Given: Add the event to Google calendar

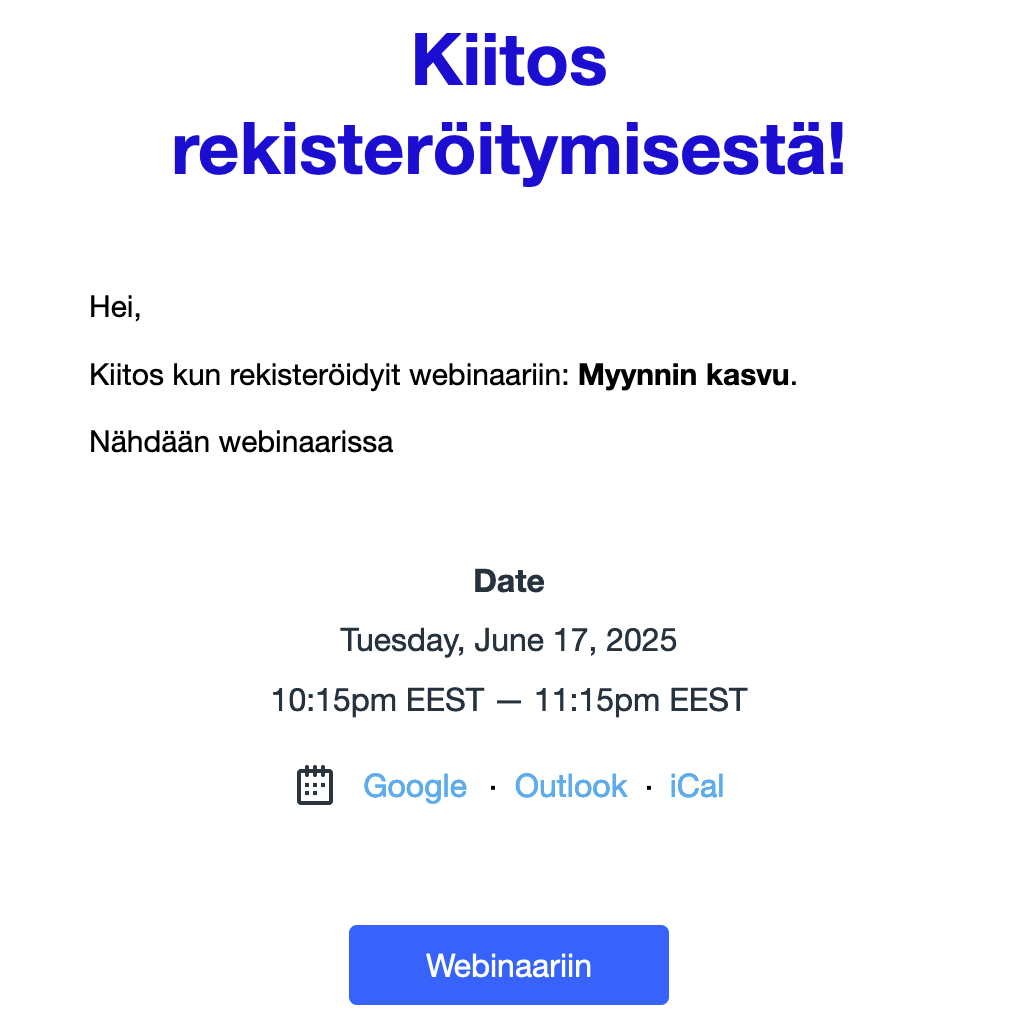Looking at the screenshot, I should click(x=414, y=786).
